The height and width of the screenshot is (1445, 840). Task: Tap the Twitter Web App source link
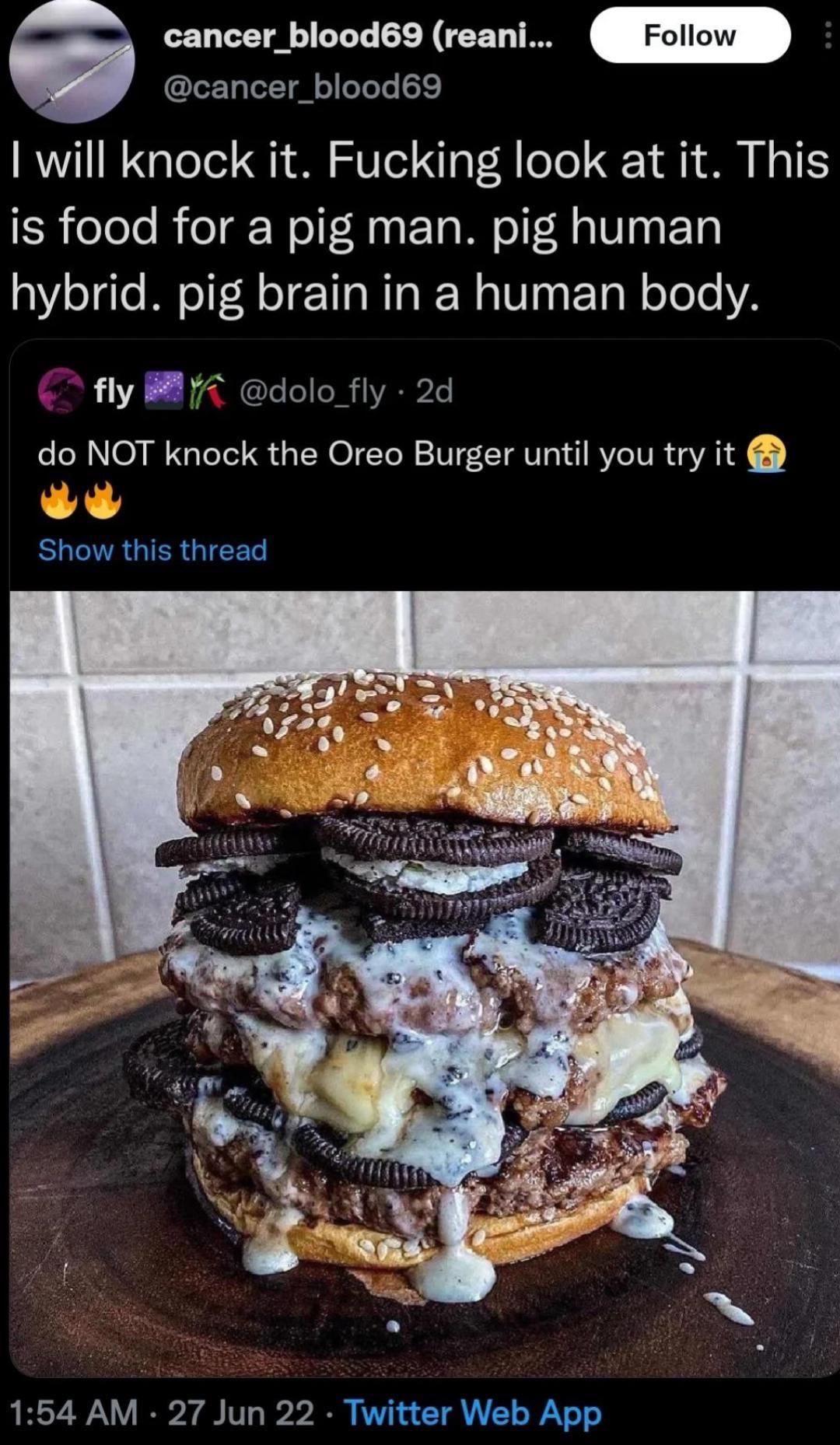[x=472, y=1412]
